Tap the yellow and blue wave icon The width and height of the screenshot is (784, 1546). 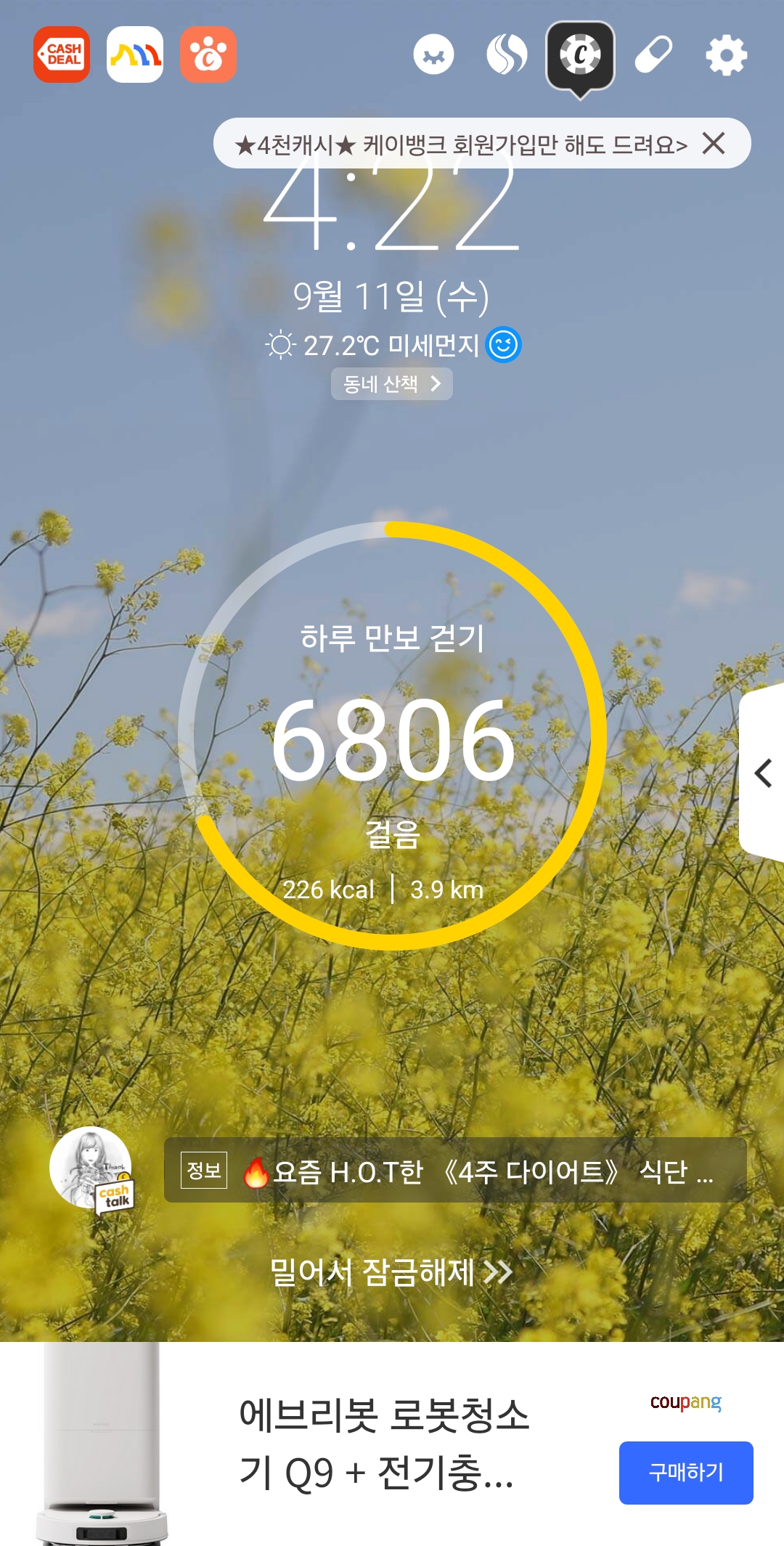tap(135, 54)
